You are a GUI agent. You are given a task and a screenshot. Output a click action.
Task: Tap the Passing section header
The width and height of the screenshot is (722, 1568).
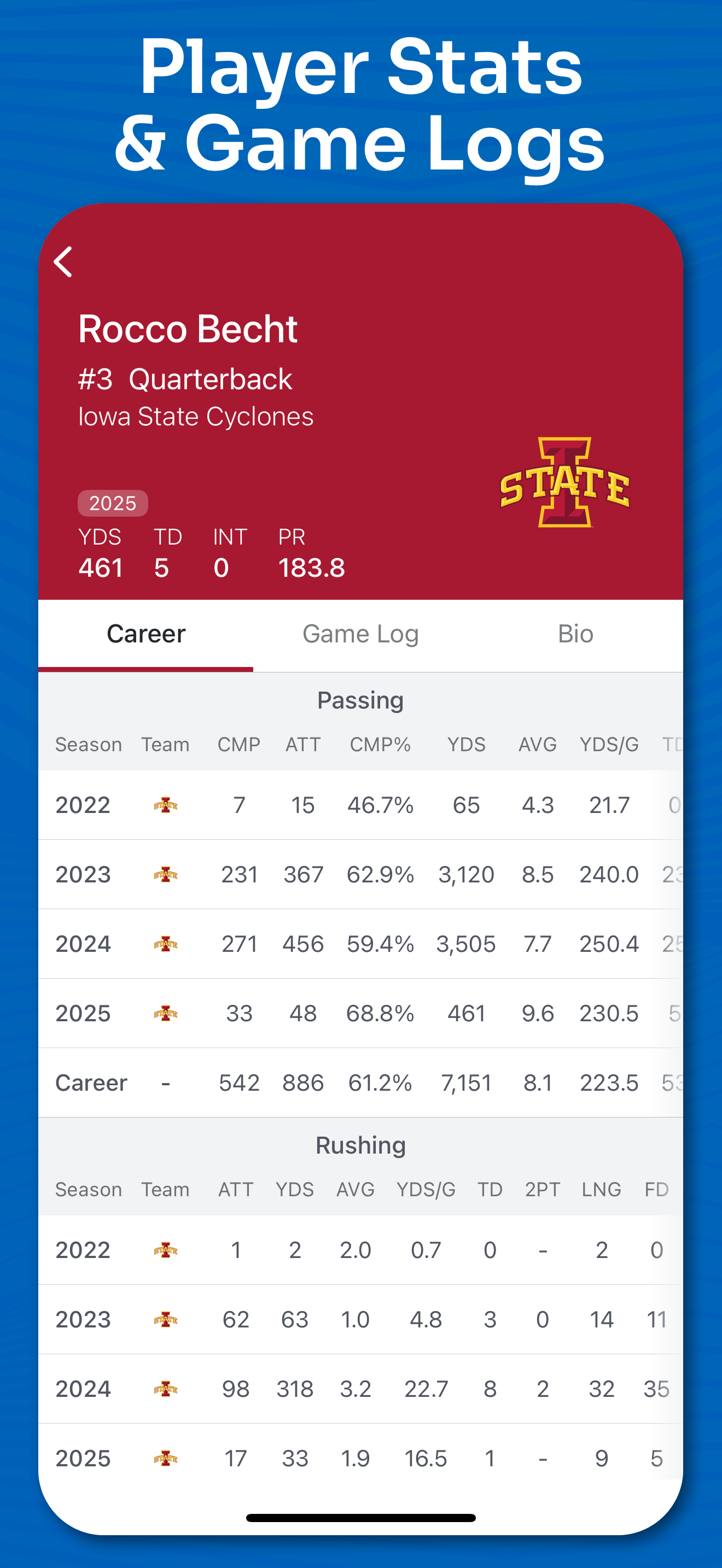point(360,700)
